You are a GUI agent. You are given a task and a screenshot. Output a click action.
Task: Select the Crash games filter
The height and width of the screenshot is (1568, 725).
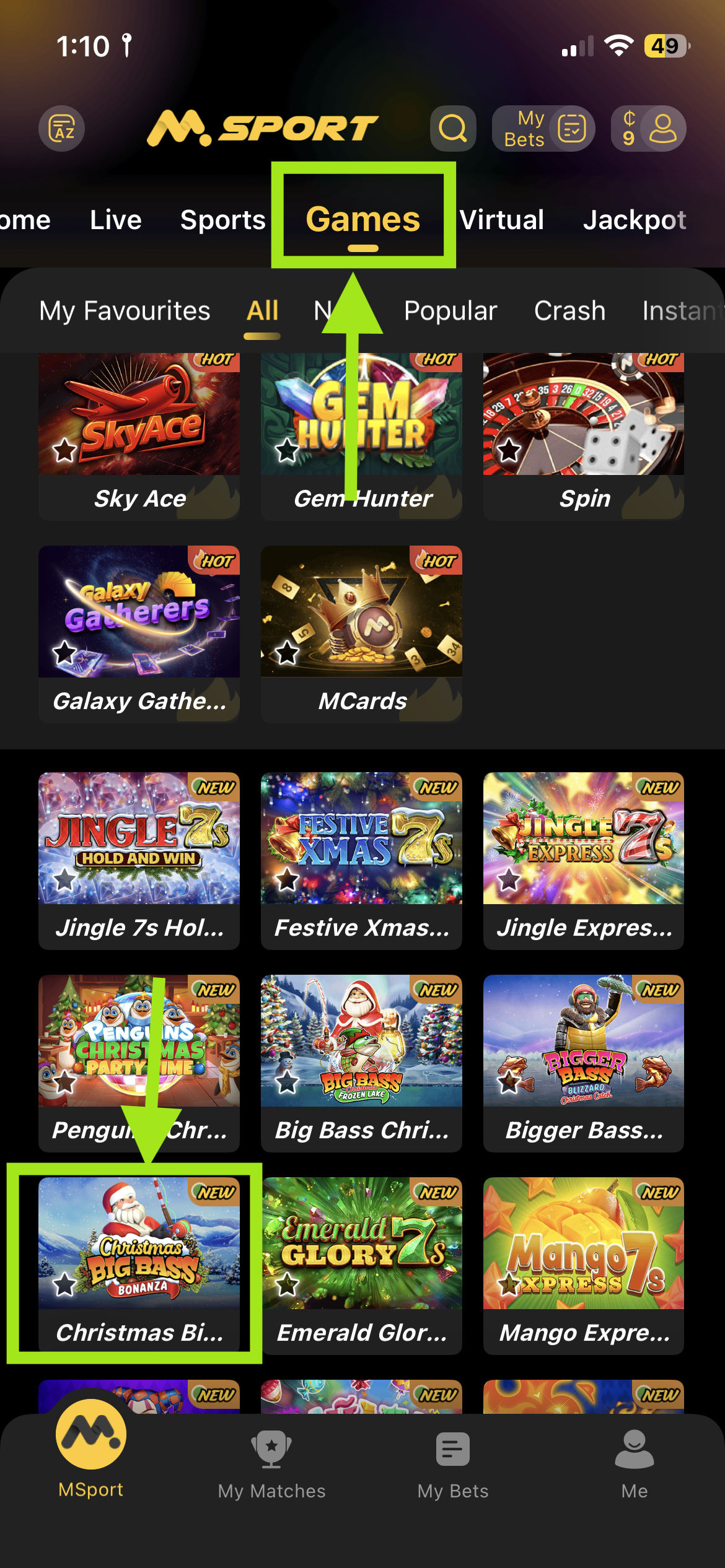569,311
